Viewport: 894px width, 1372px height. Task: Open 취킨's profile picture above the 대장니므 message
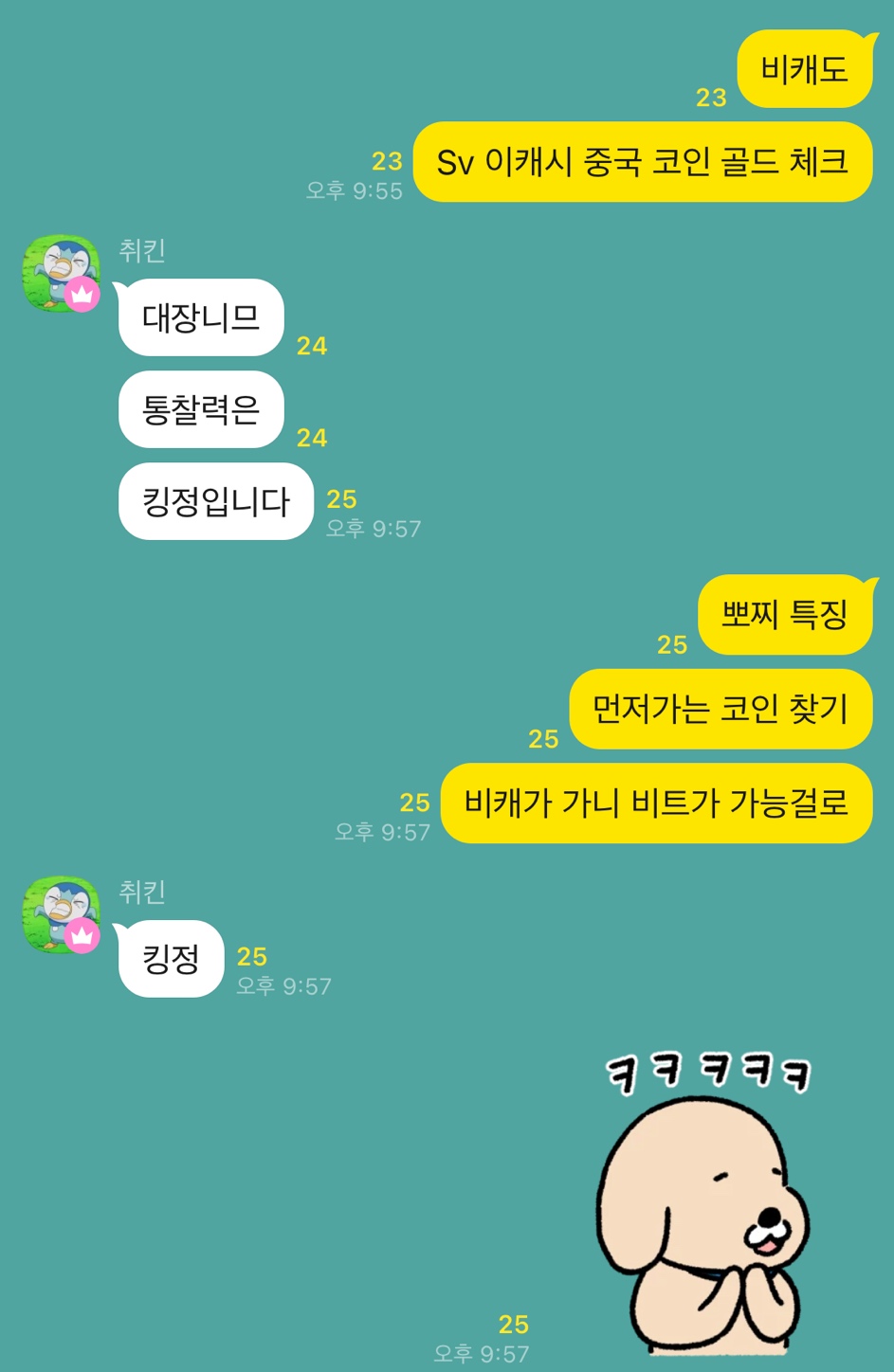(62, 273)
